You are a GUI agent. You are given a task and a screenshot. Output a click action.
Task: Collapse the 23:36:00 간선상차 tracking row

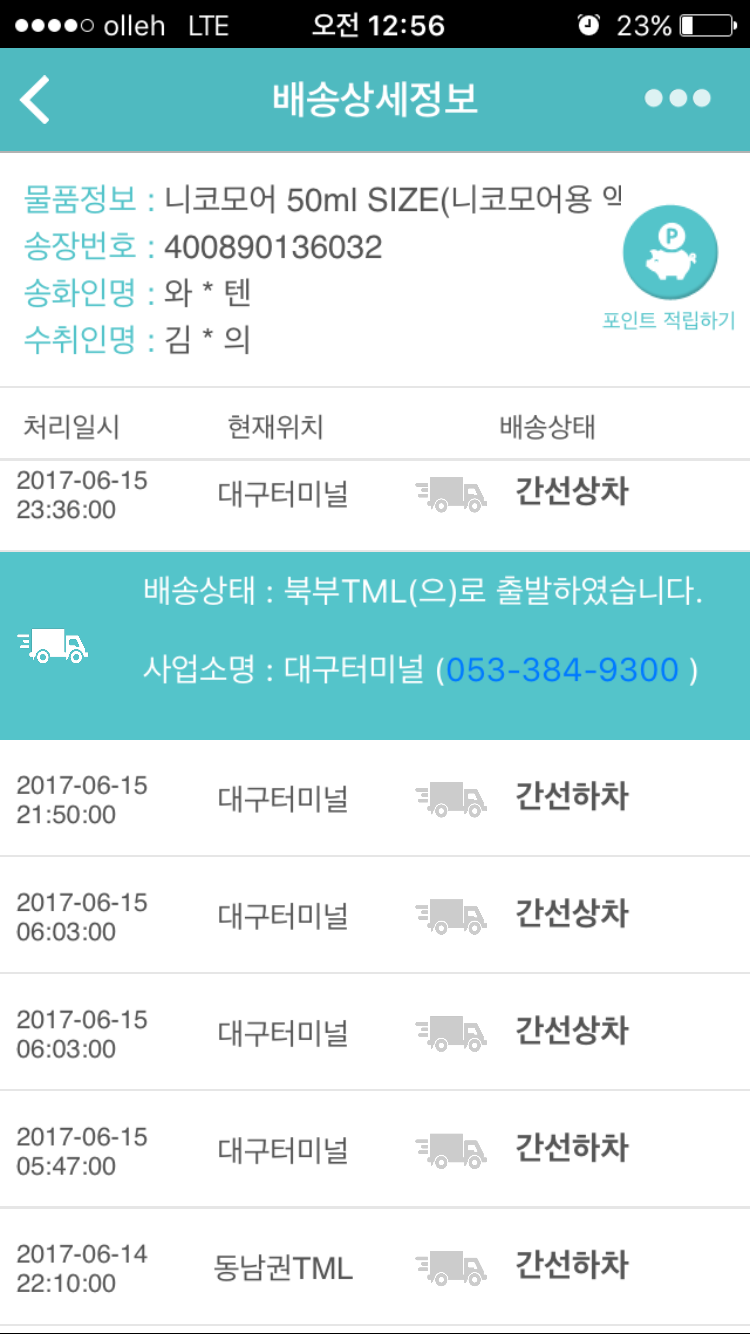point(375,495)
